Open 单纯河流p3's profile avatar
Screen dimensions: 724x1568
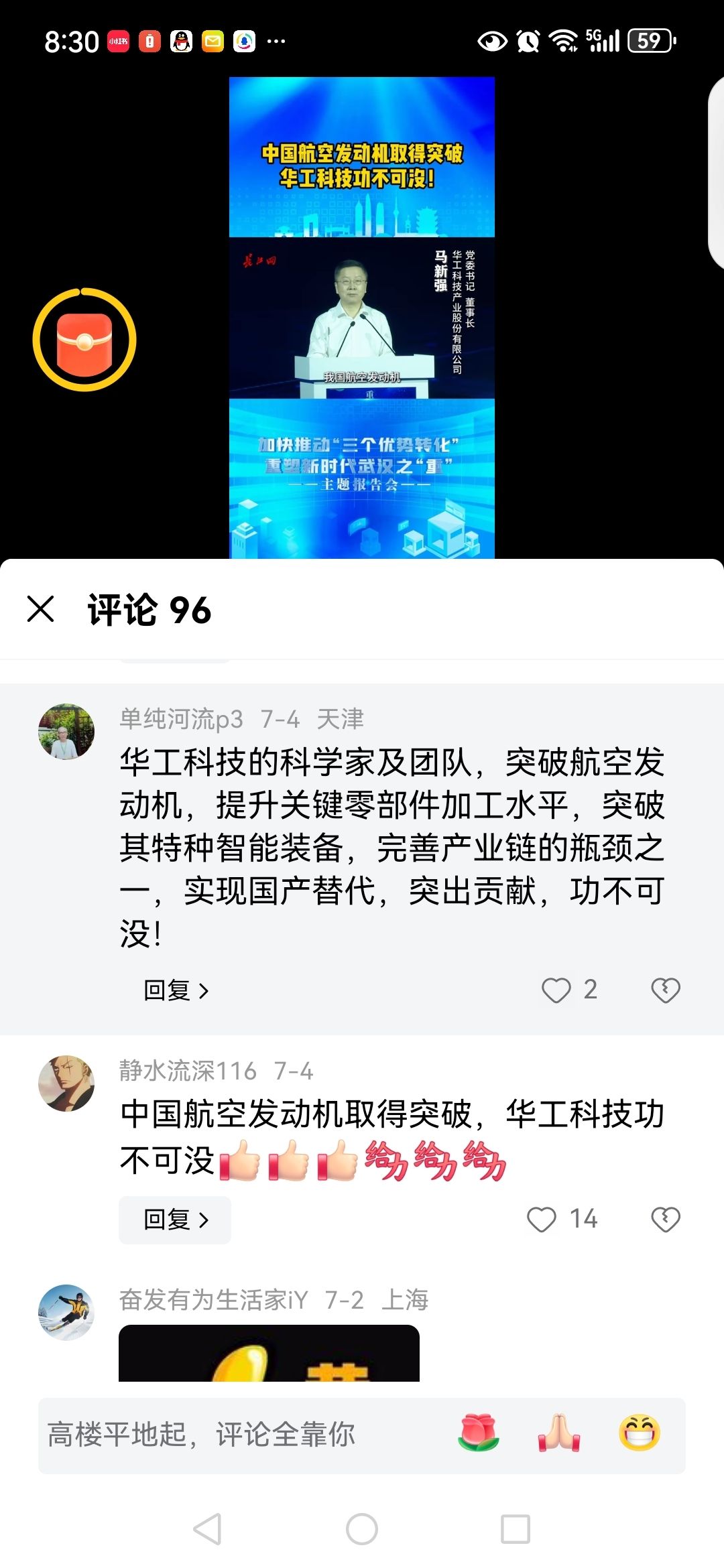66,731
